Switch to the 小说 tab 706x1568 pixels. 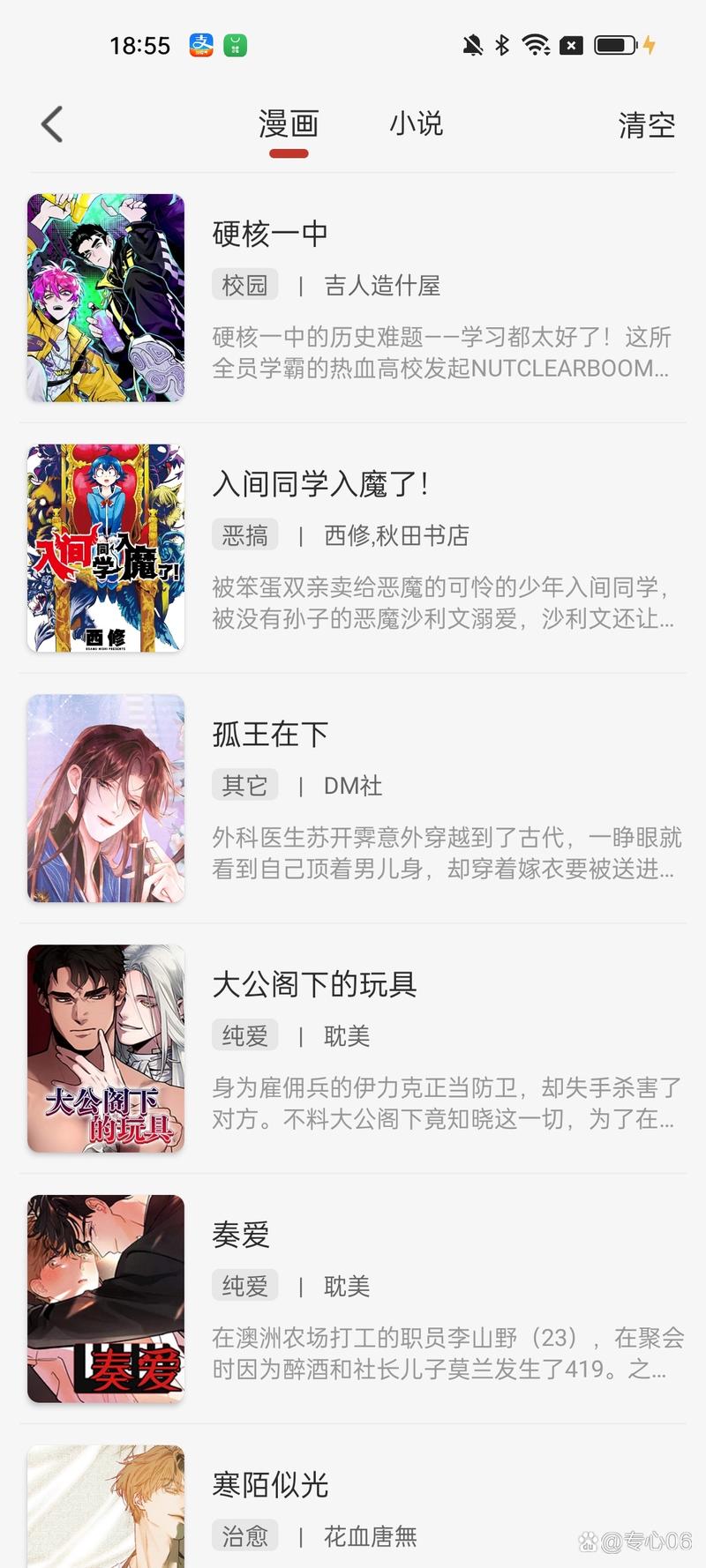(416, 124)
